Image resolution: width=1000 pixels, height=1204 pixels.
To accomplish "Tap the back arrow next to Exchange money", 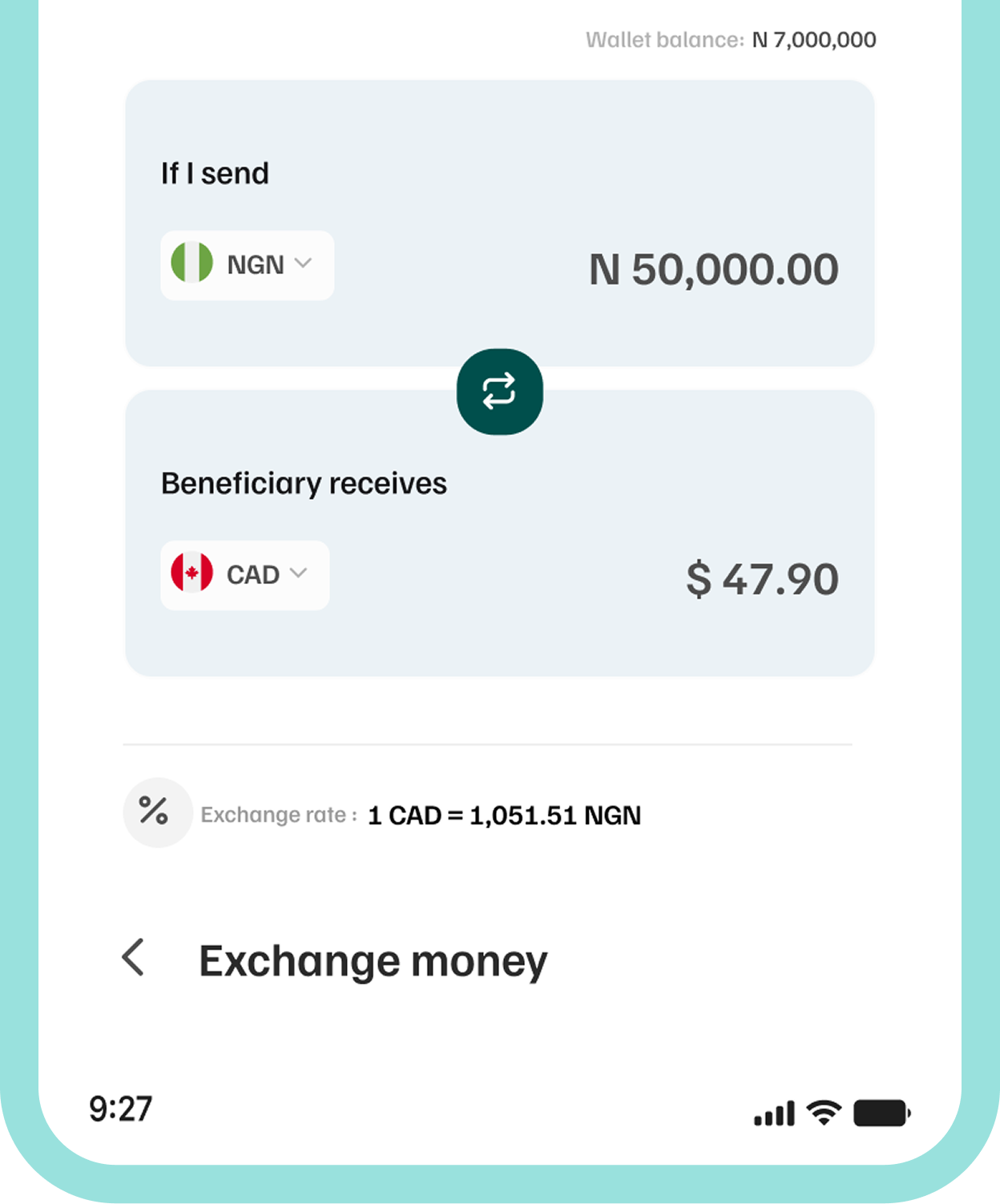I will 134,959.
